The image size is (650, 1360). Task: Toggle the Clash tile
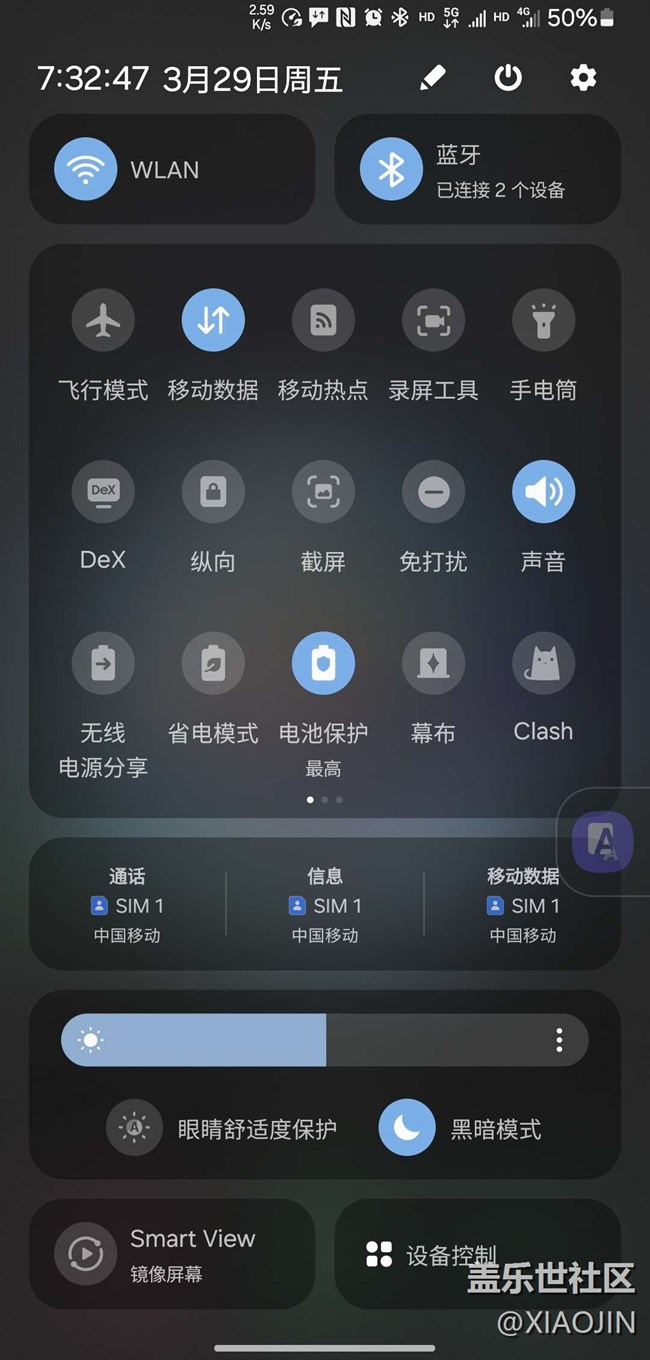[x=543, y=663]
